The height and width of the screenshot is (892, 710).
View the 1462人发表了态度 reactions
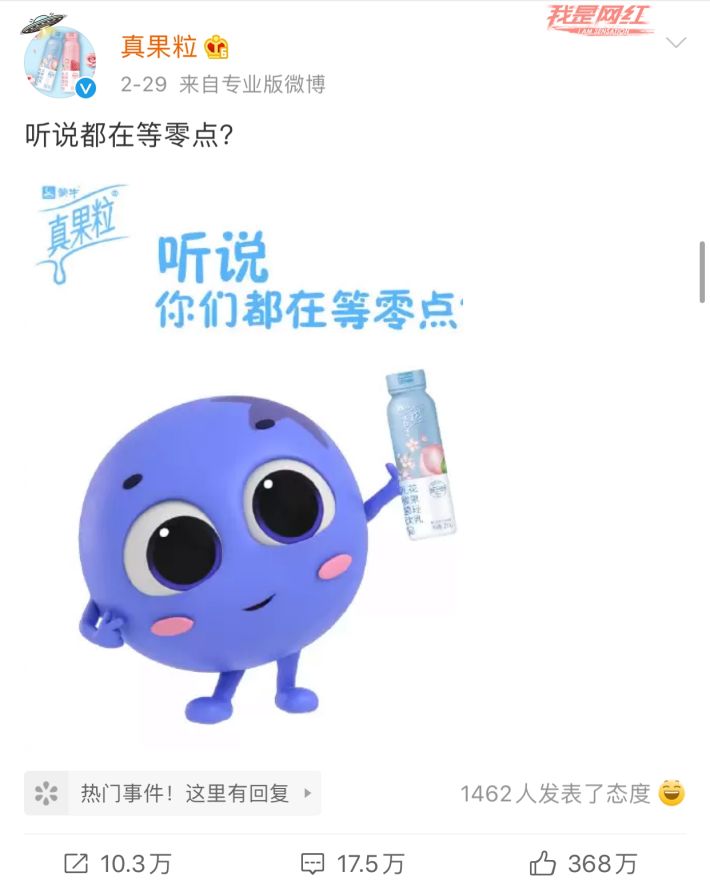[x=572, y=794]
